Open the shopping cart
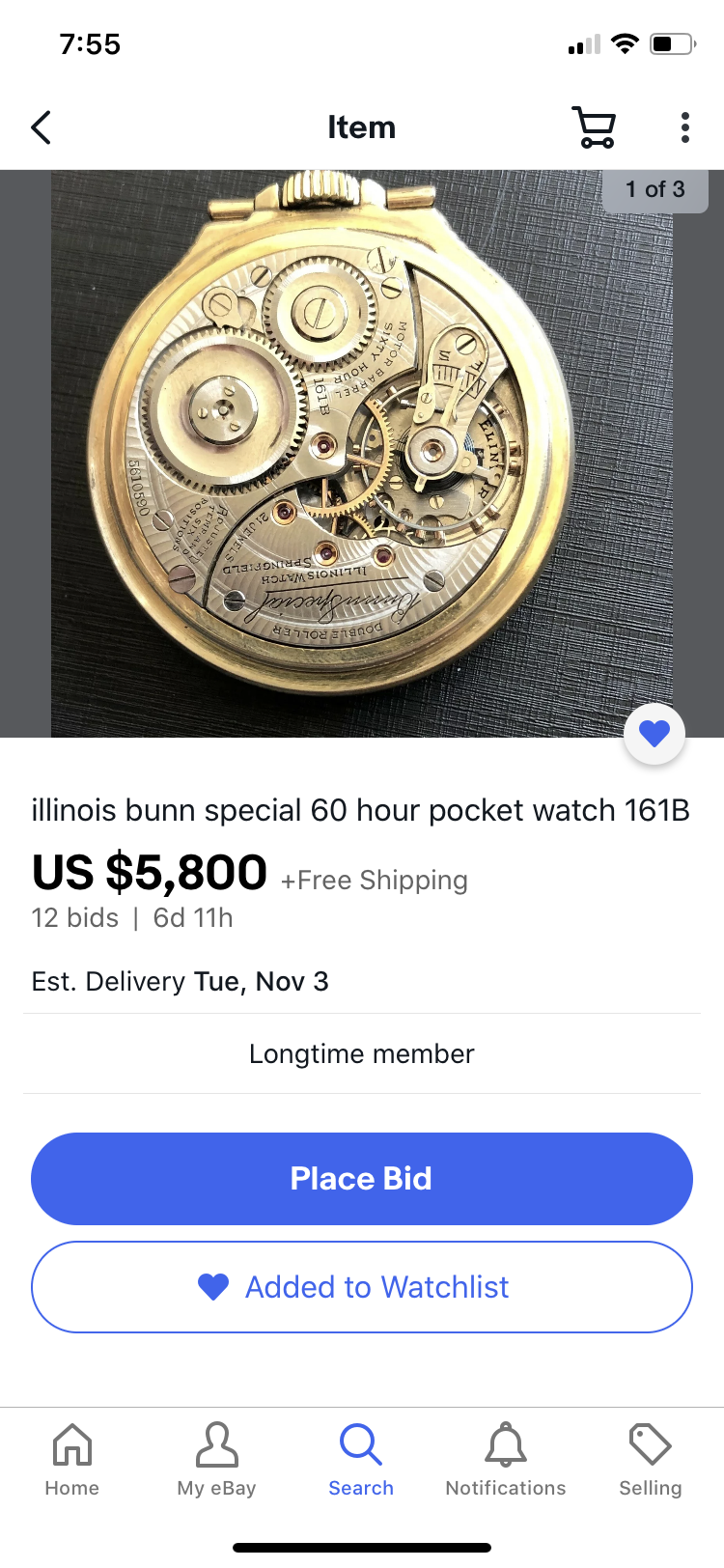Image resolution: width=724 pixels, height=1568 pixels. (x=594, y=127)
